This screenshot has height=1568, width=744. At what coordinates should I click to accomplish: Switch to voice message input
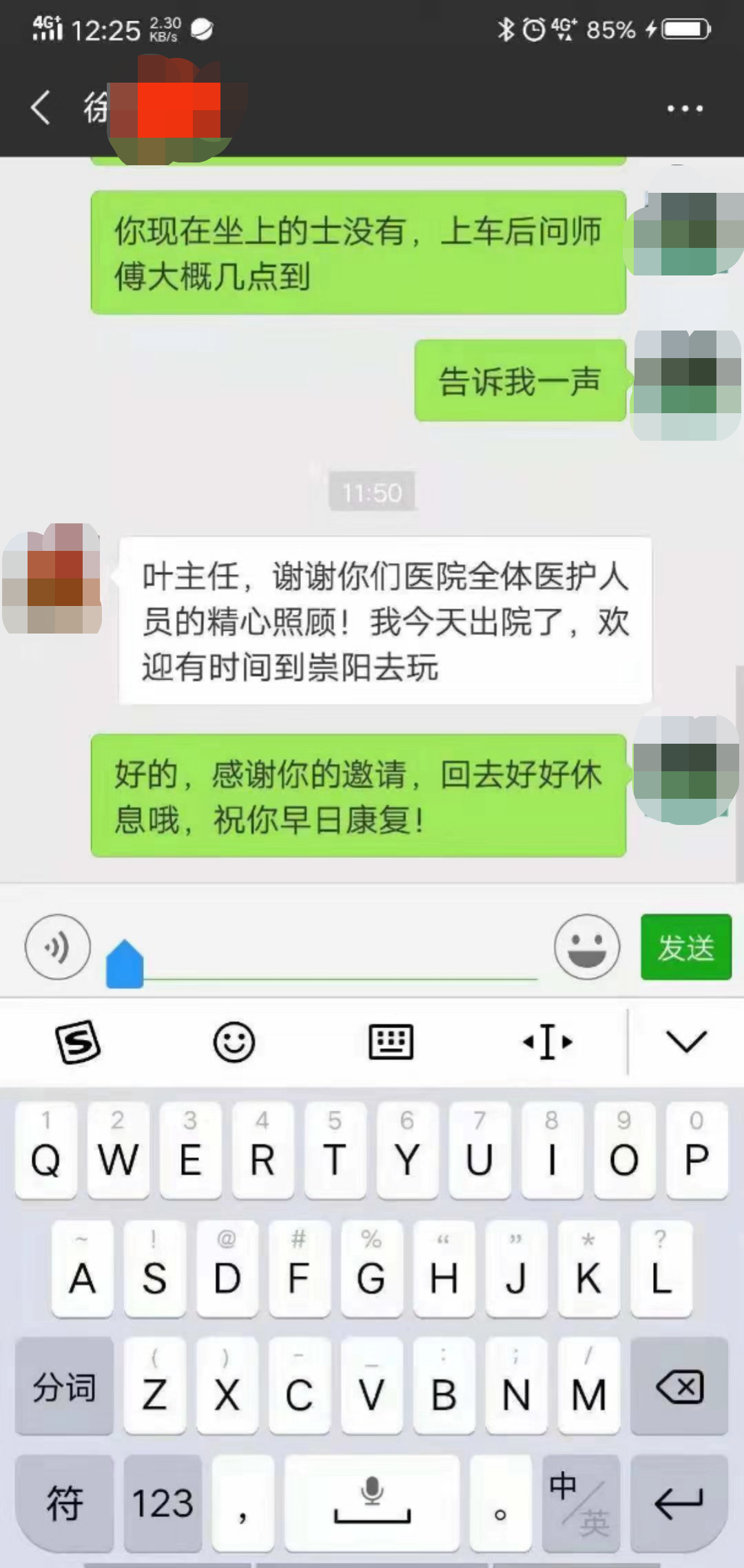coord(58,947)
